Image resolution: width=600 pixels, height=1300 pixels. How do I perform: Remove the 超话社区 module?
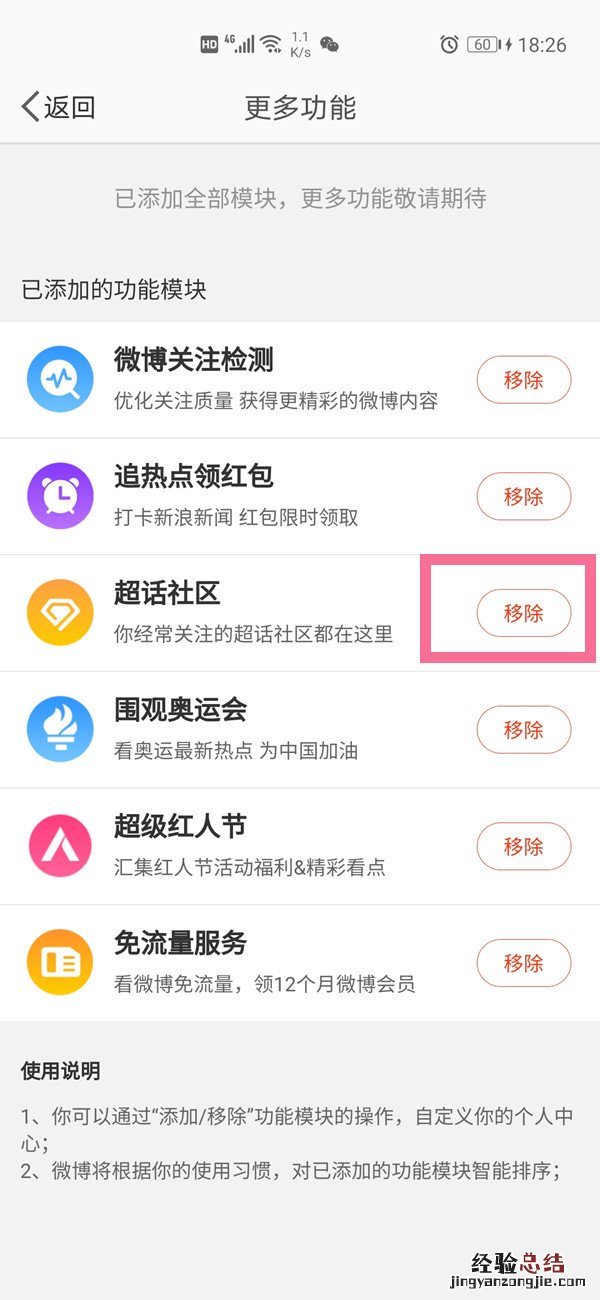point(523,613)
